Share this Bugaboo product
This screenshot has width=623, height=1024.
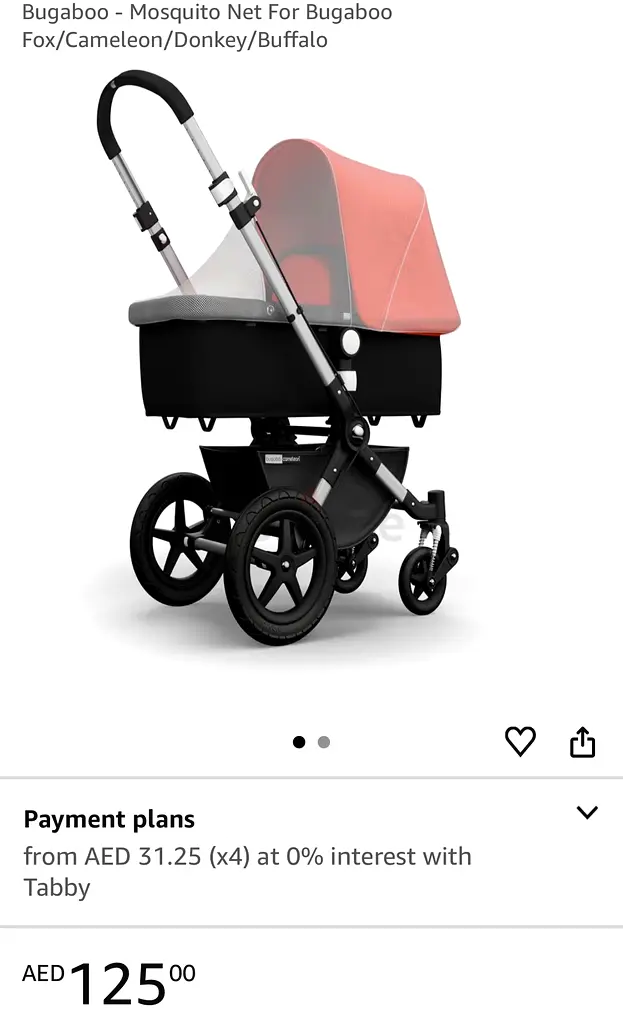pos(582,742)
